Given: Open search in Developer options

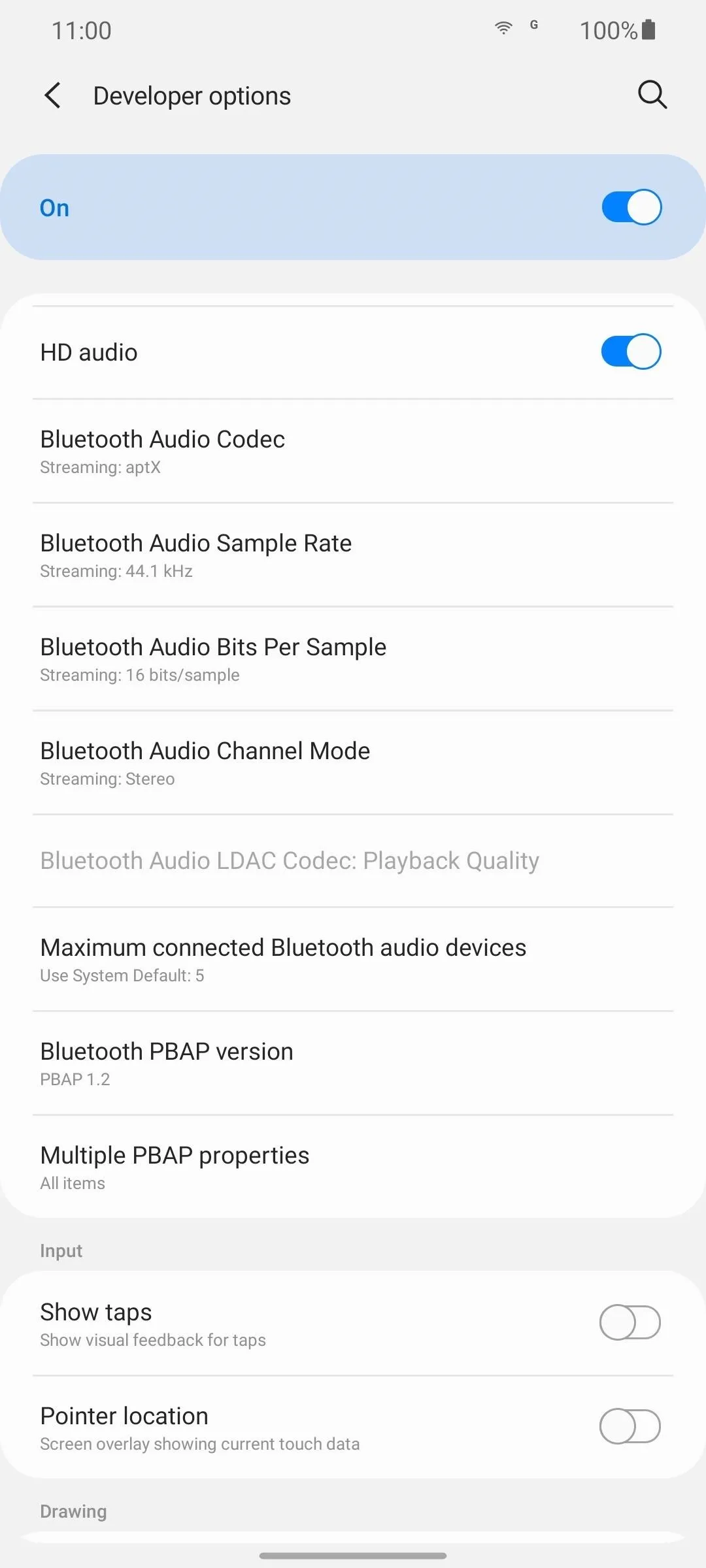Looking at the screenshot, I should click(x=652, y=95).
